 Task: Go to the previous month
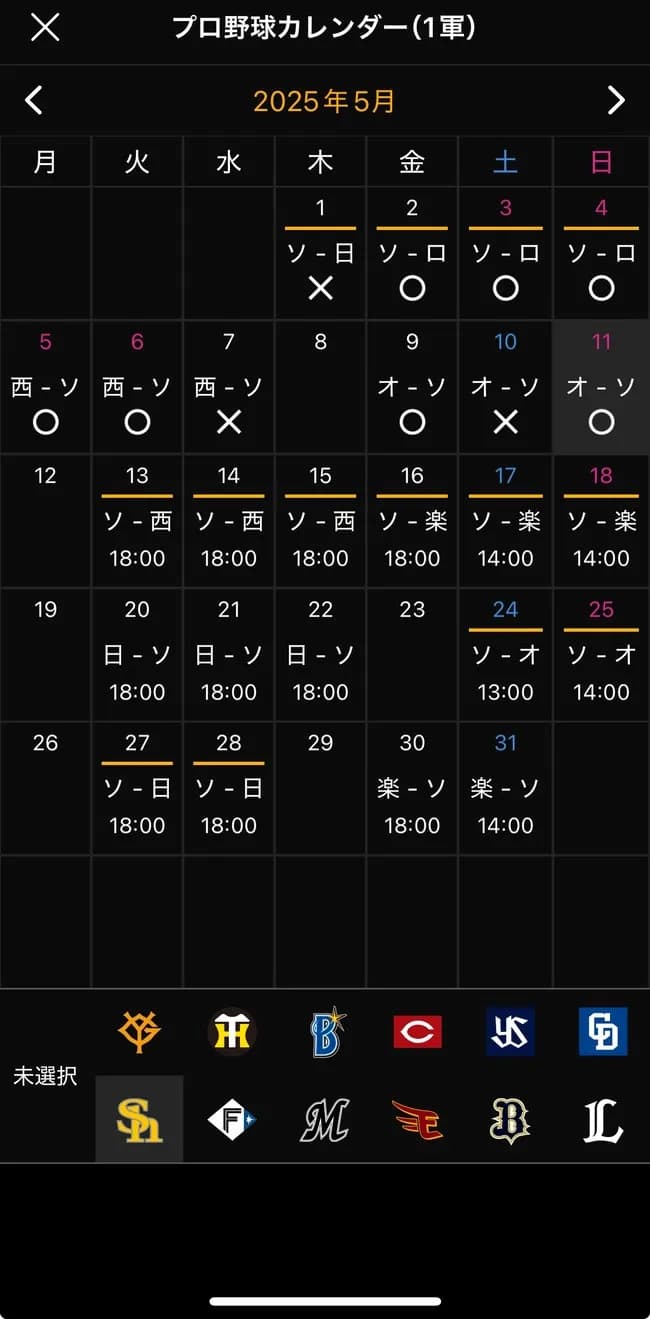34,100
